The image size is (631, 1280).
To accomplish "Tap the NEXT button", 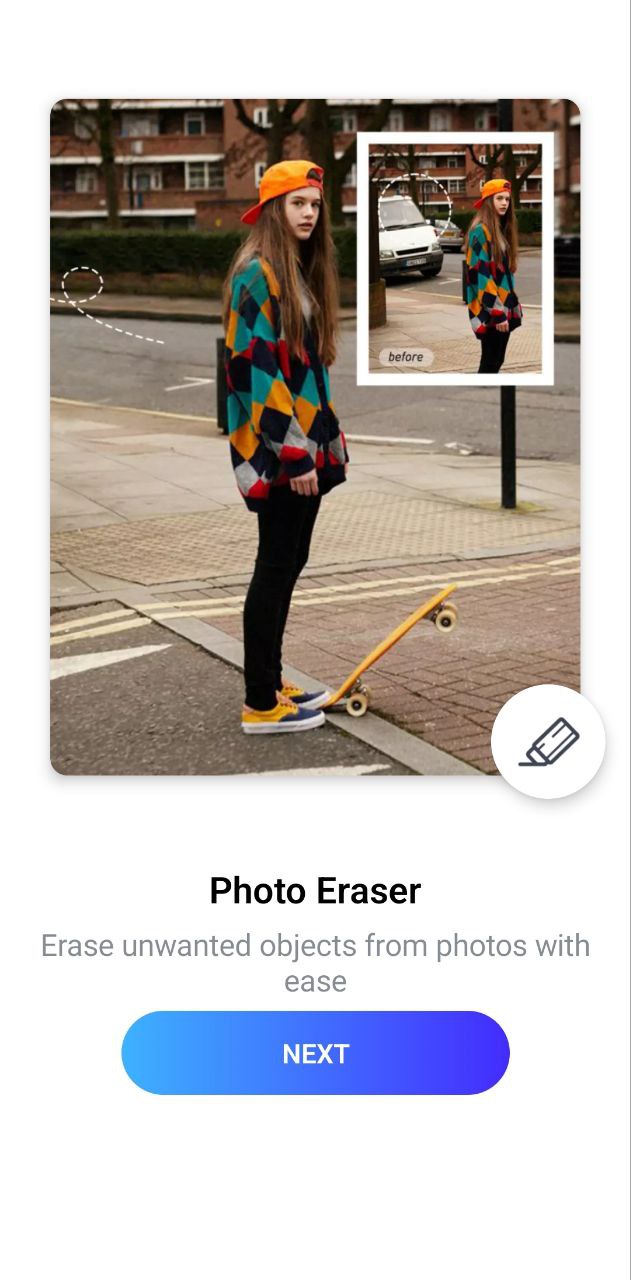I will coord(315,1053).
